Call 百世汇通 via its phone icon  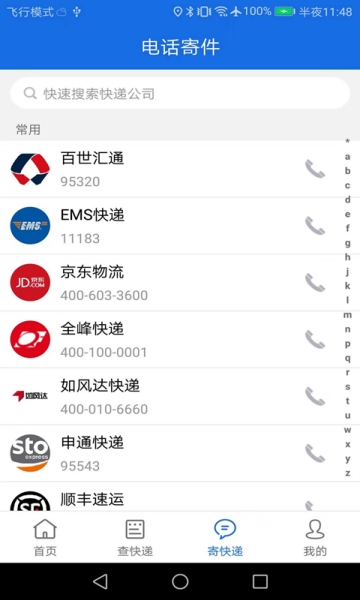pyautogui.click(x=315, y=169)
